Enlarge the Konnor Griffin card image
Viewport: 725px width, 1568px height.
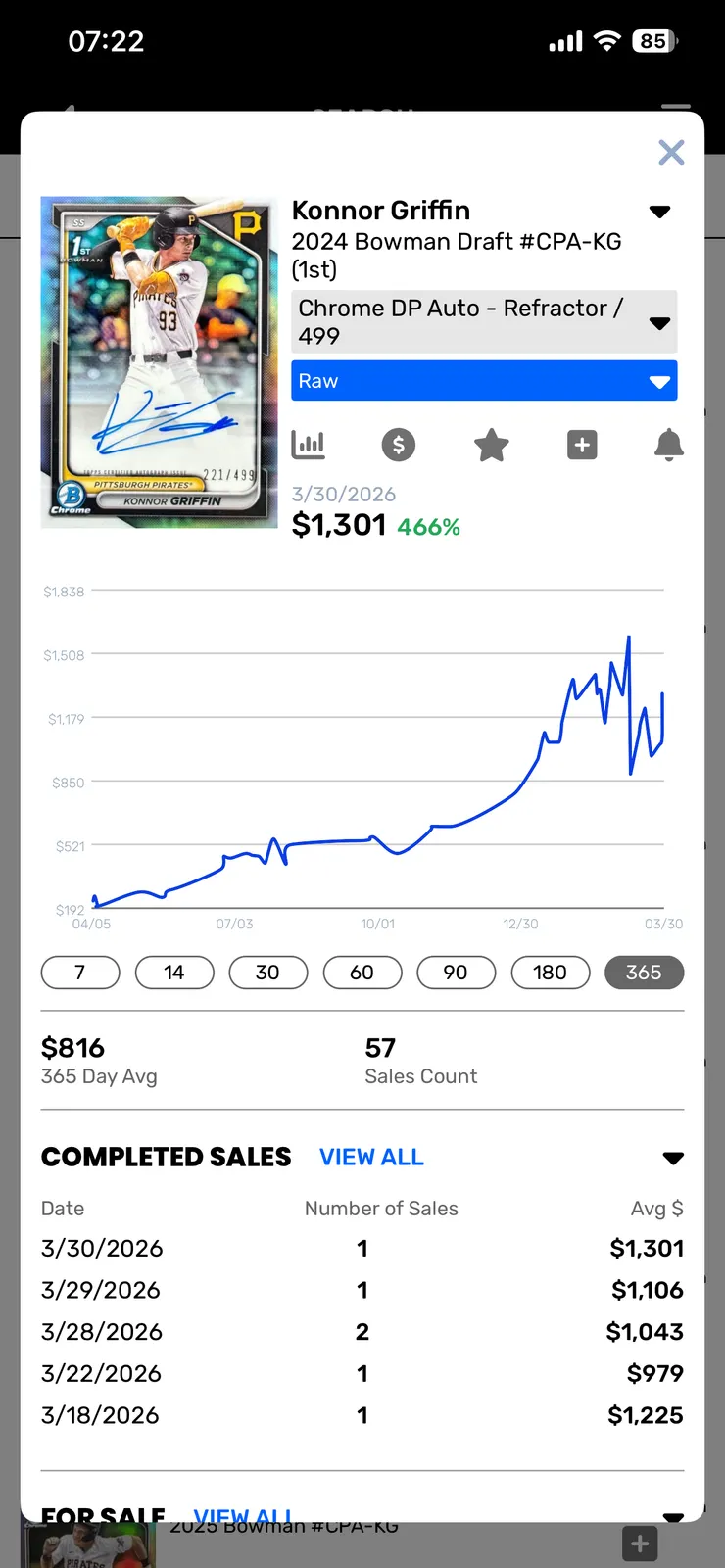coord(159,362)
